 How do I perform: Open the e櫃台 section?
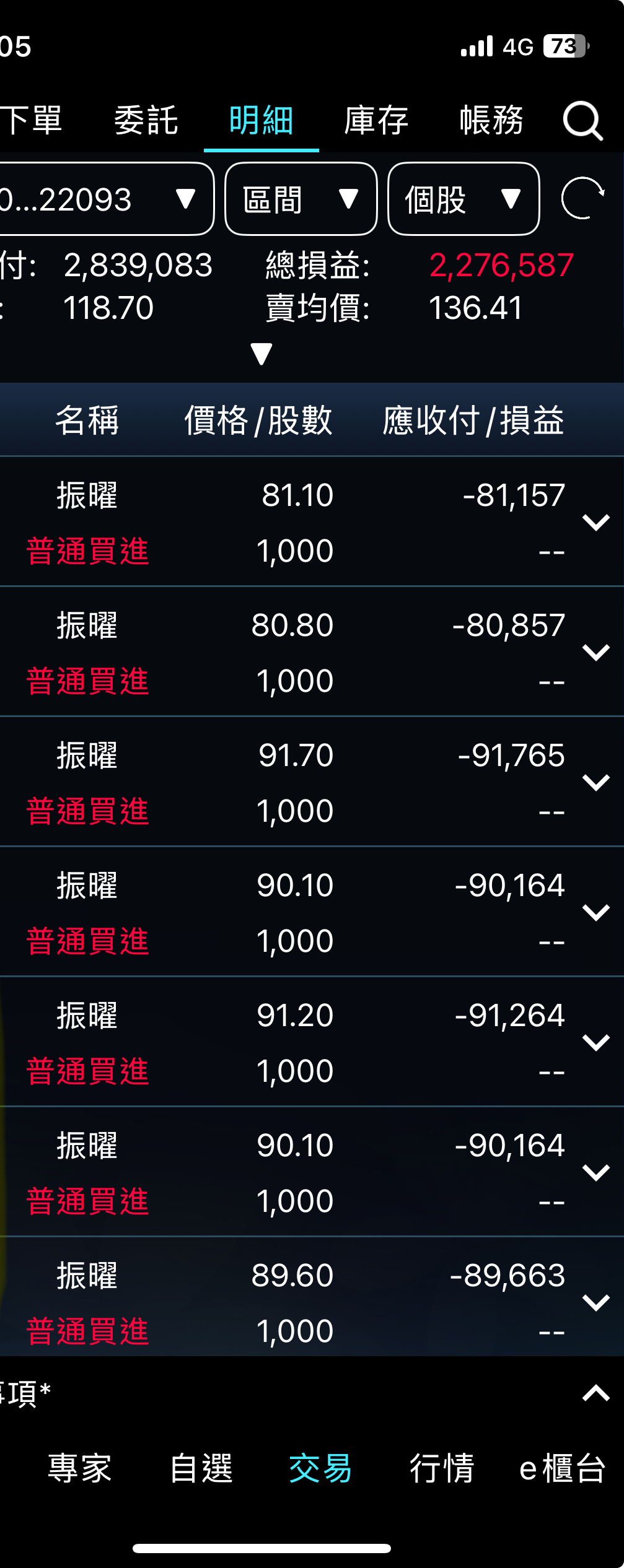tap(562, 1468)
